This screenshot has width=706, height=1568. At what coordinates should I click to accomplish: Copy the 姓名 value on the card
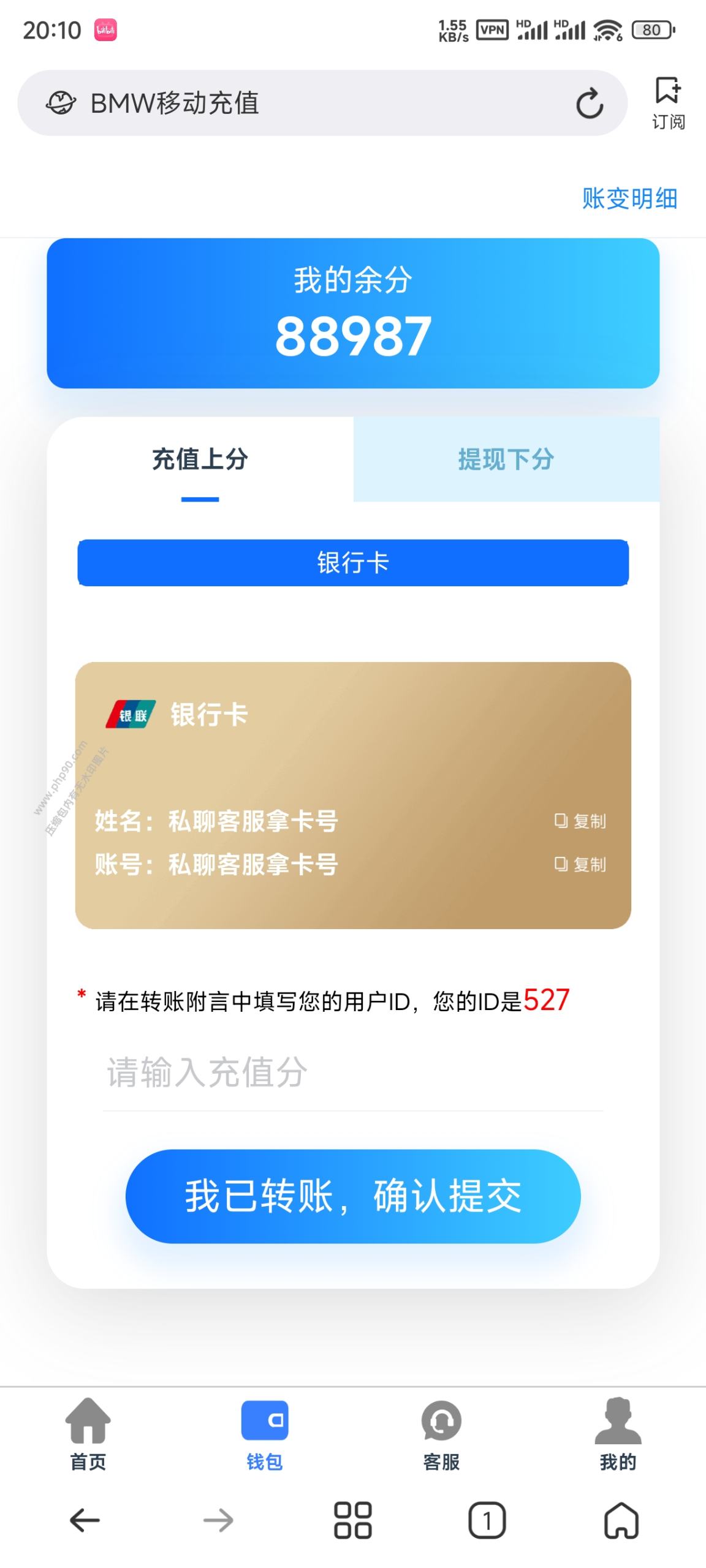(x=580, y=821)
